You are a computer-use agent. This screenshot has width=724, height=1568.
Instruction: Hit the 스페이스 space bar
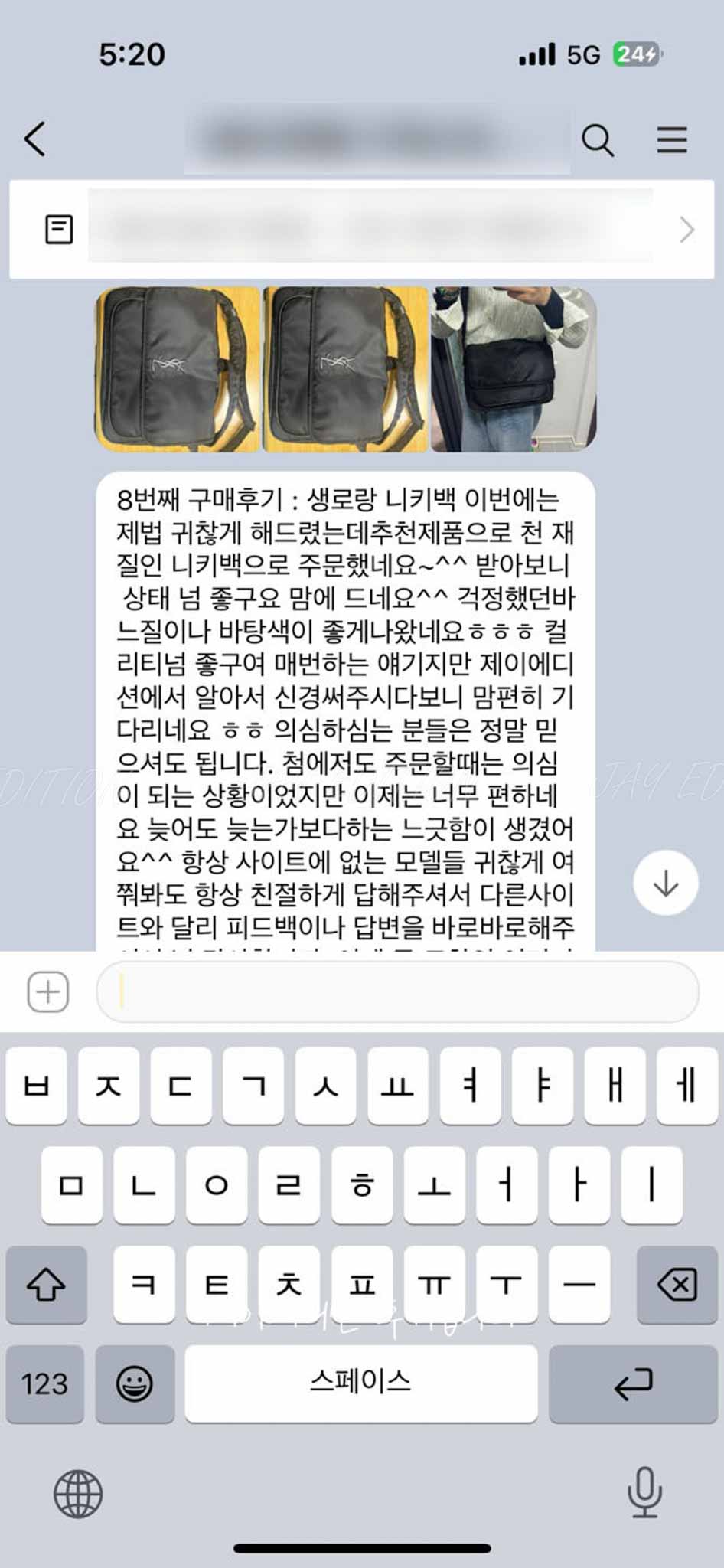tap(360, 1383)
